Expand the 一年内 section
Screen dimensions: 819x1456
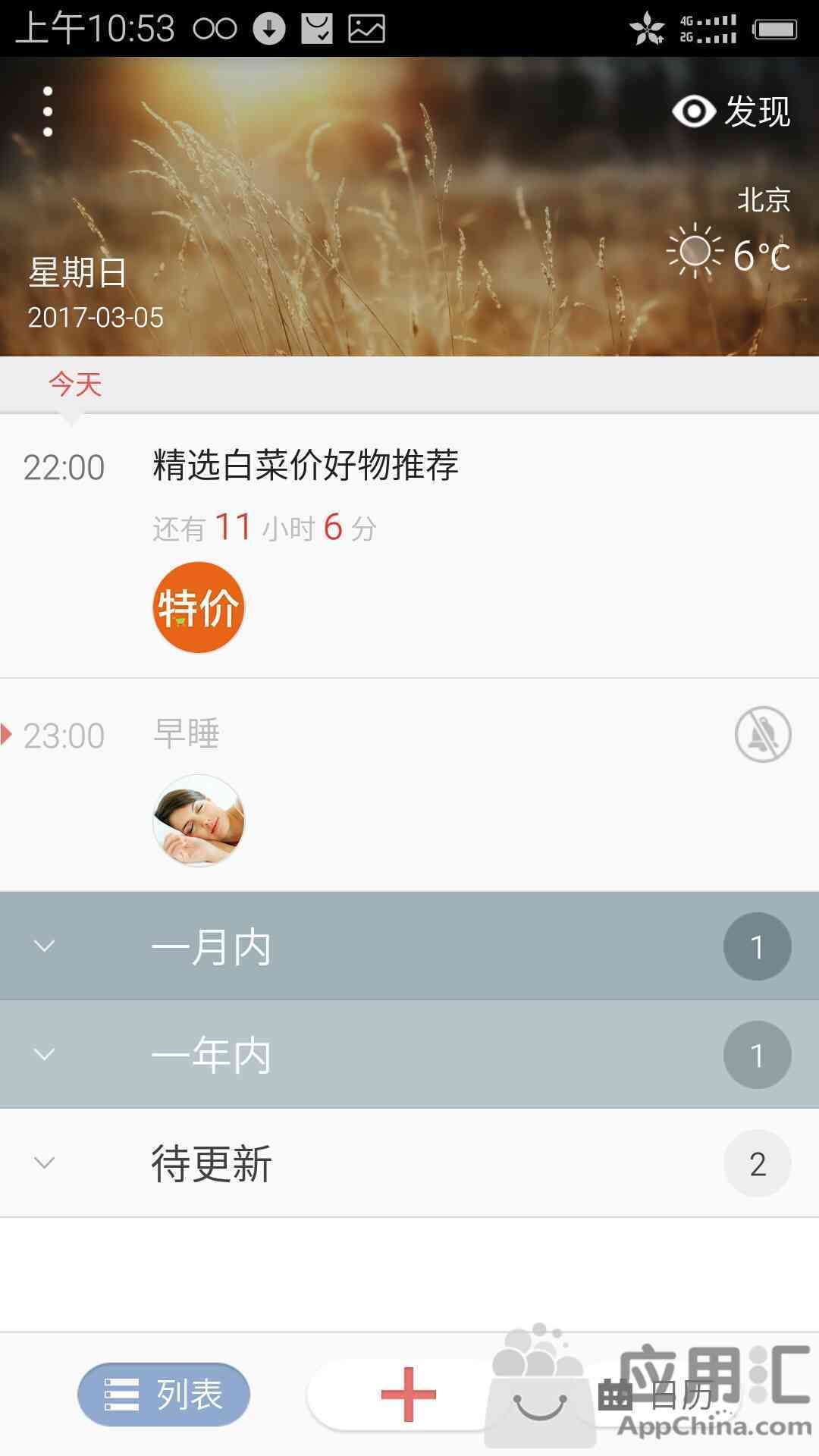(x=409, y=1055)
